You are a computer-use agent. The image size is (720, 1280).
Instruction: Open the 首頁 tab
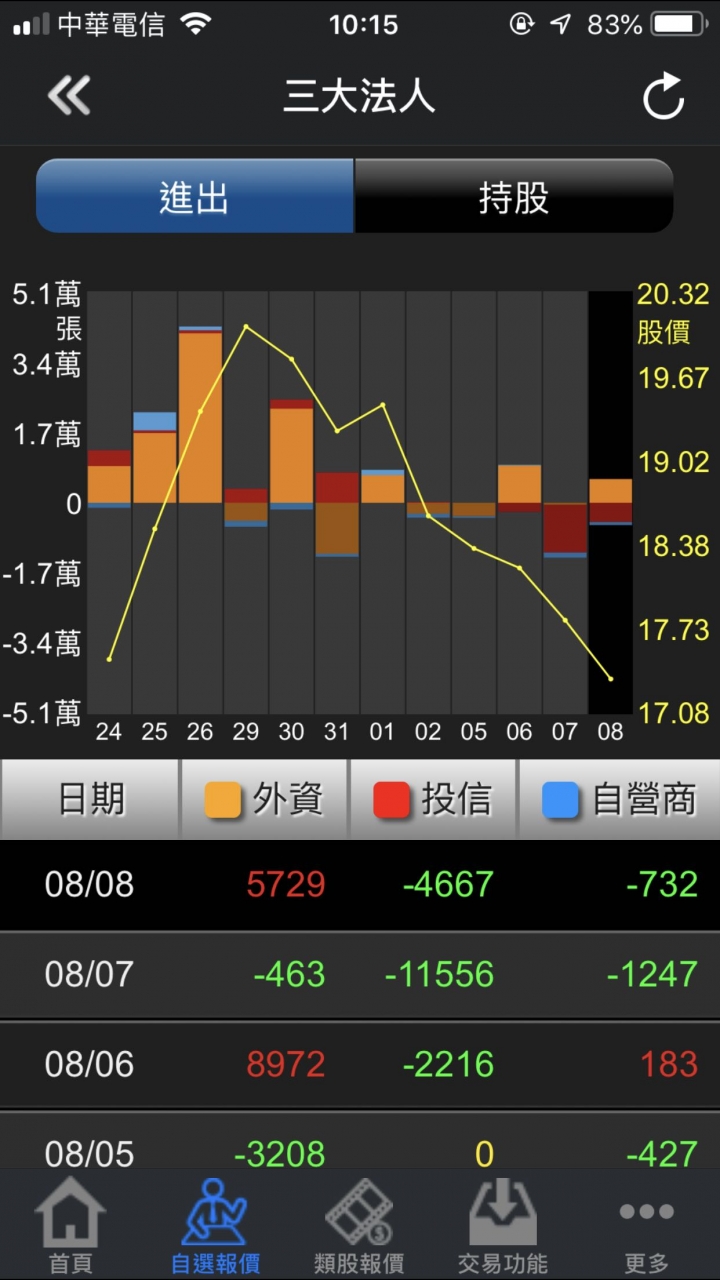click(71, 1225)
